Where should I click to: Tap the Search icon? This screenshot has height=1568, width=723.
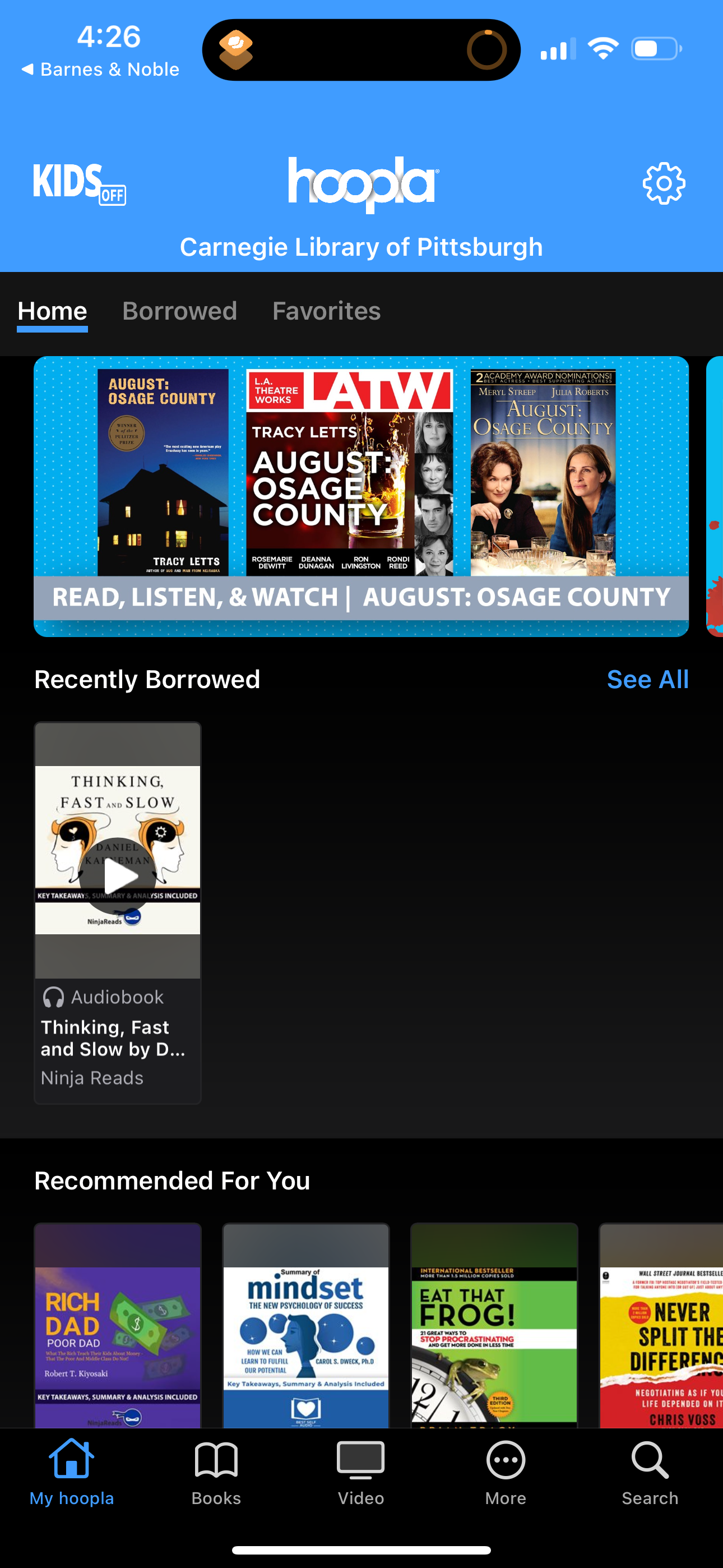click(x=650, y=1461)
